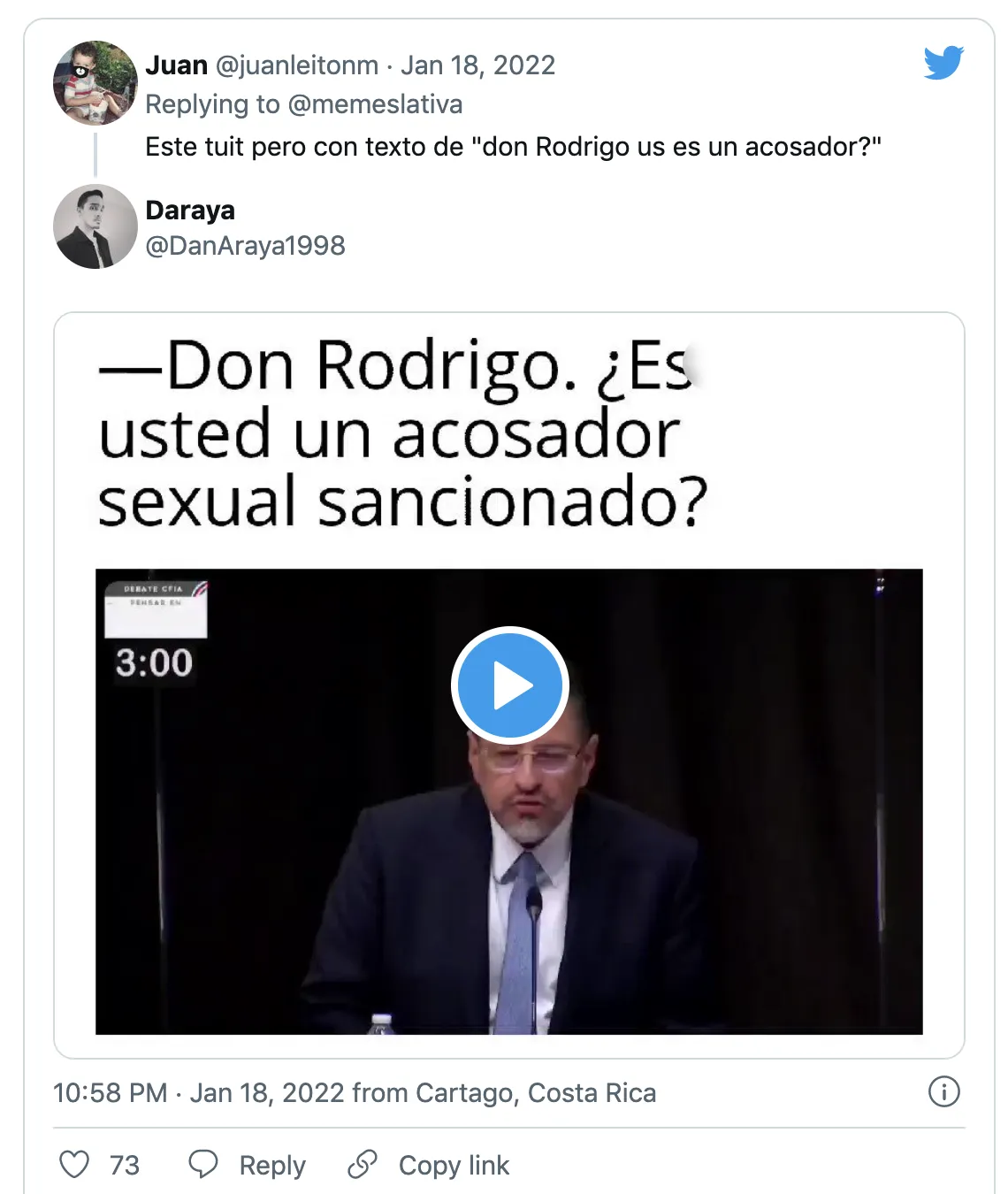
Task: Open Juan's profile picture
Action: pos(95,82)
